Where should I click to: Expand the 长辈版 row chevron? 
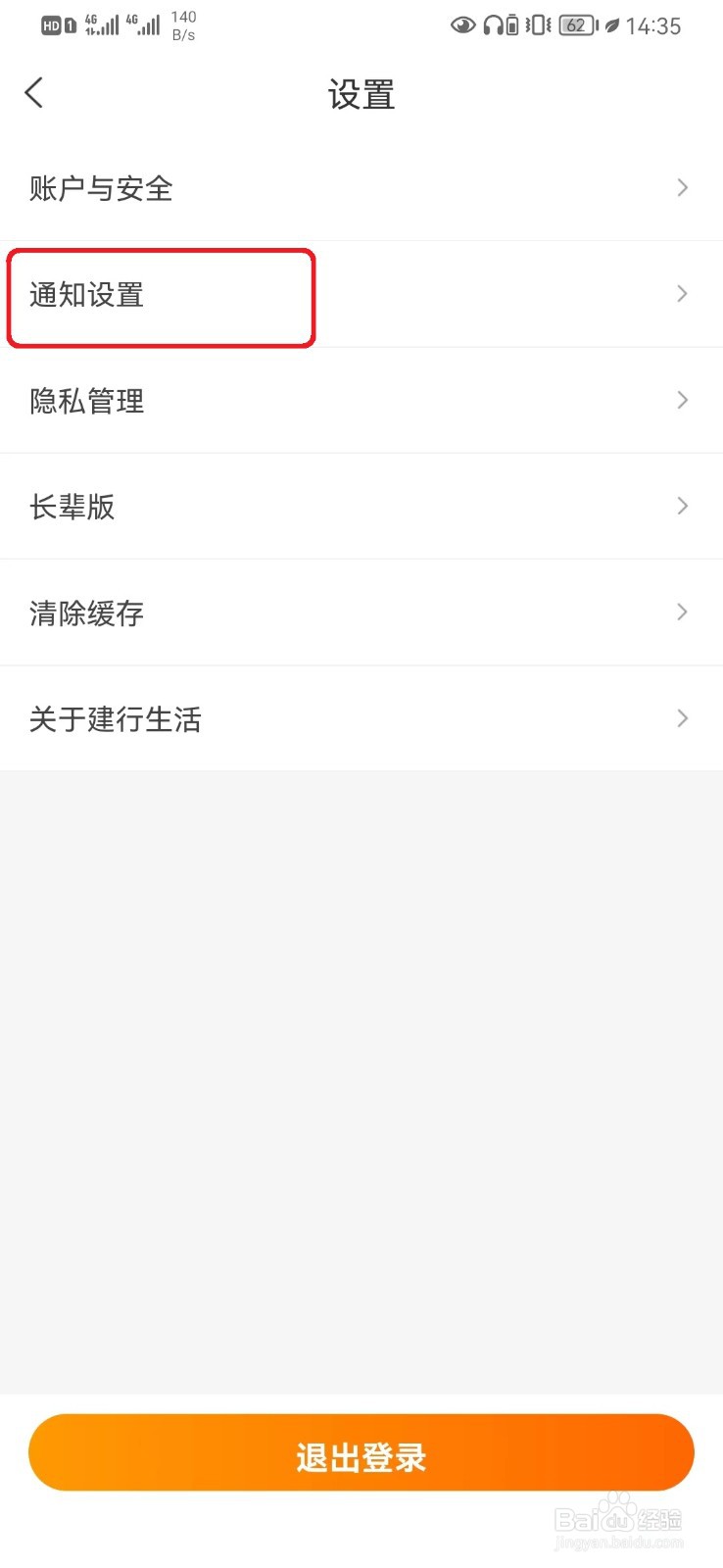(683, 506)
